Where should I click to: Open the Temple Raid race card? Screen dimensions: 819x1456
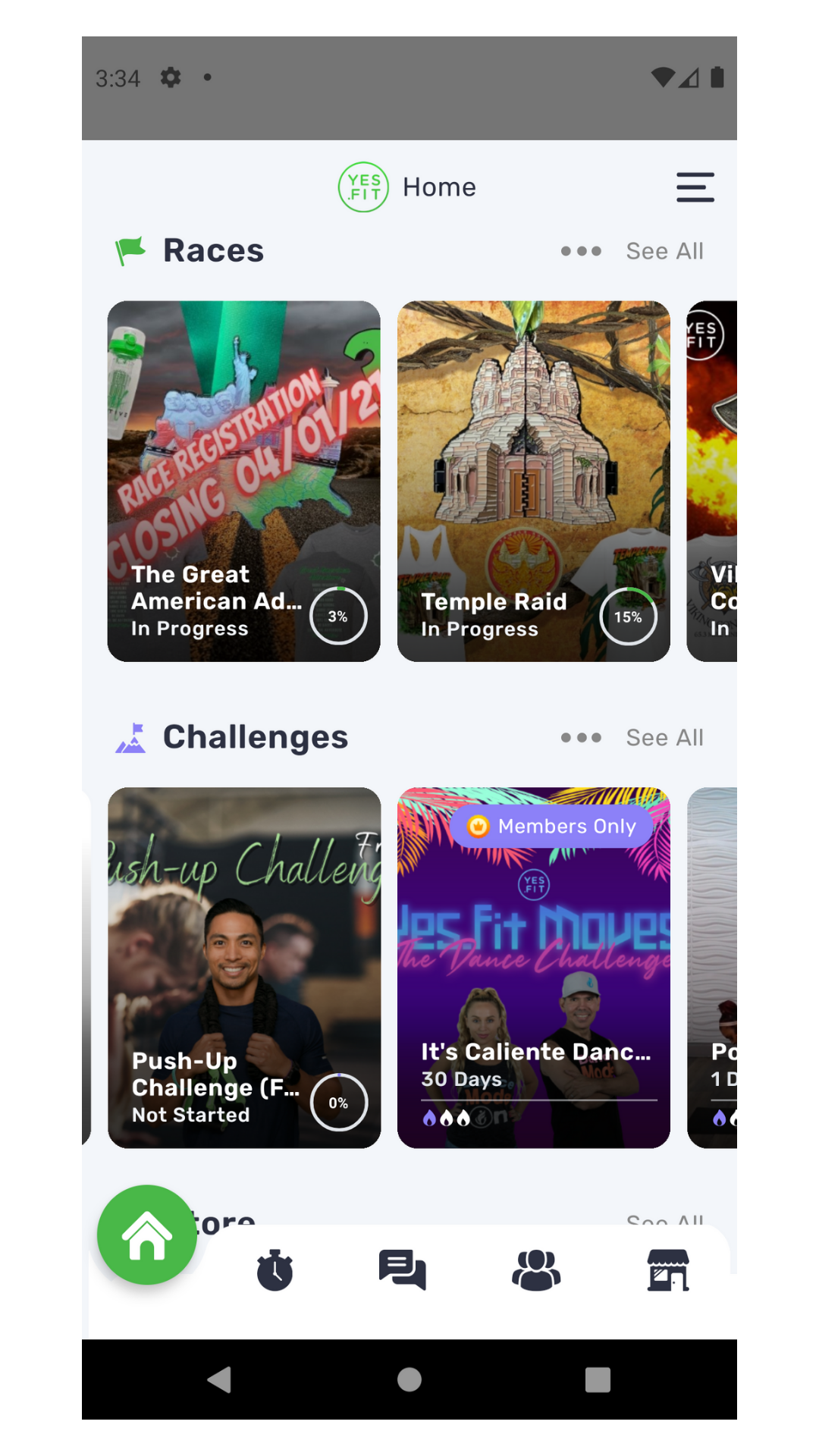(533, 481)
